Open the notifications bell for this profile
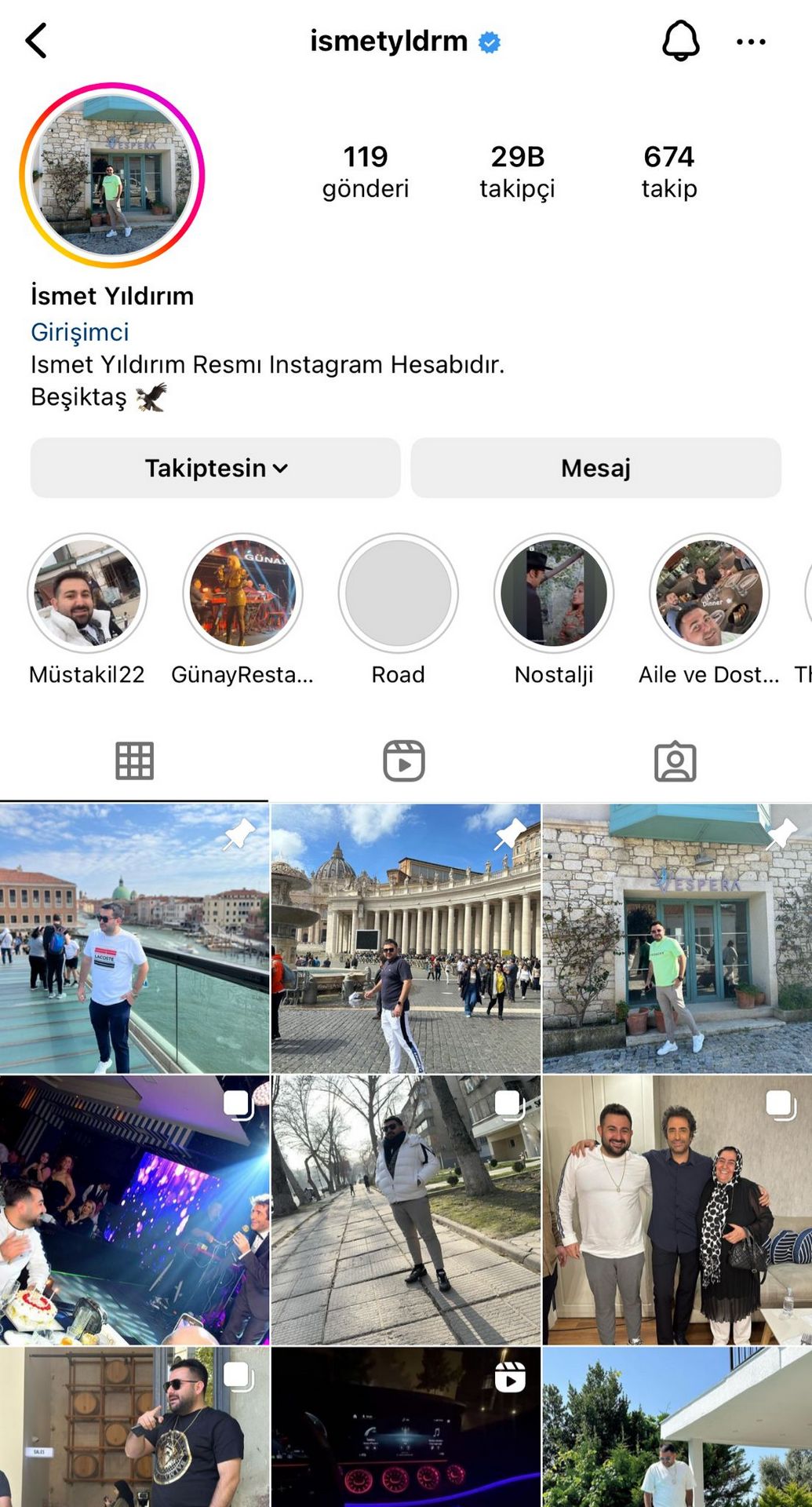812x1507 pixels. 680,41
